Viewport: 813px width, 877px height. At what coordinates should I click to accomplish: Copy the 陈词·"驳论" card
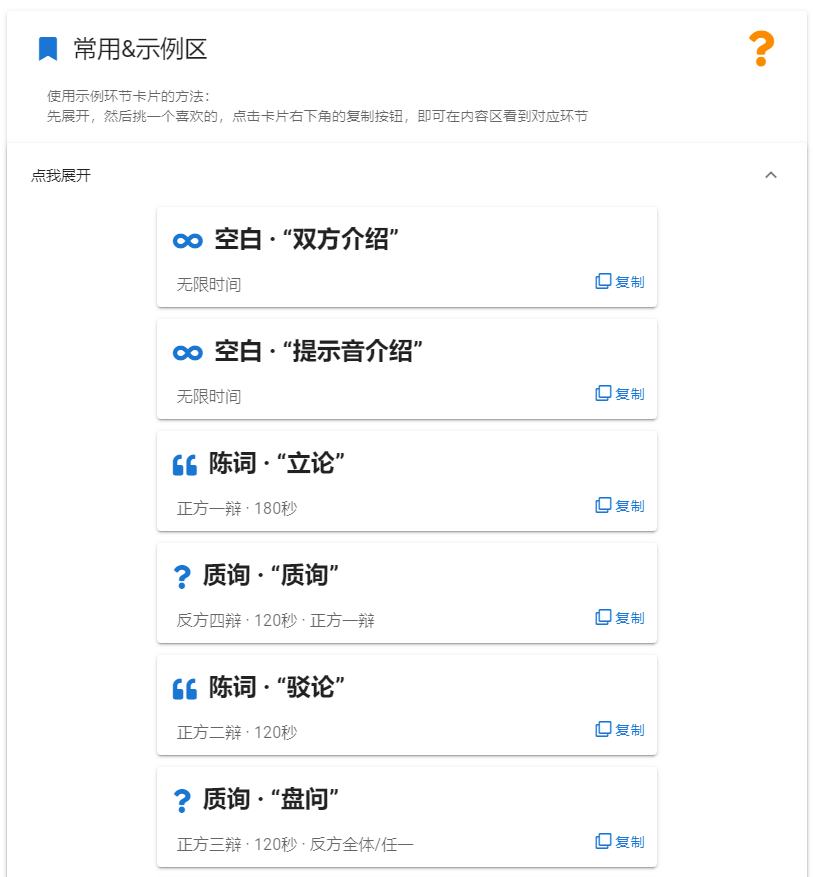(620, 730)
